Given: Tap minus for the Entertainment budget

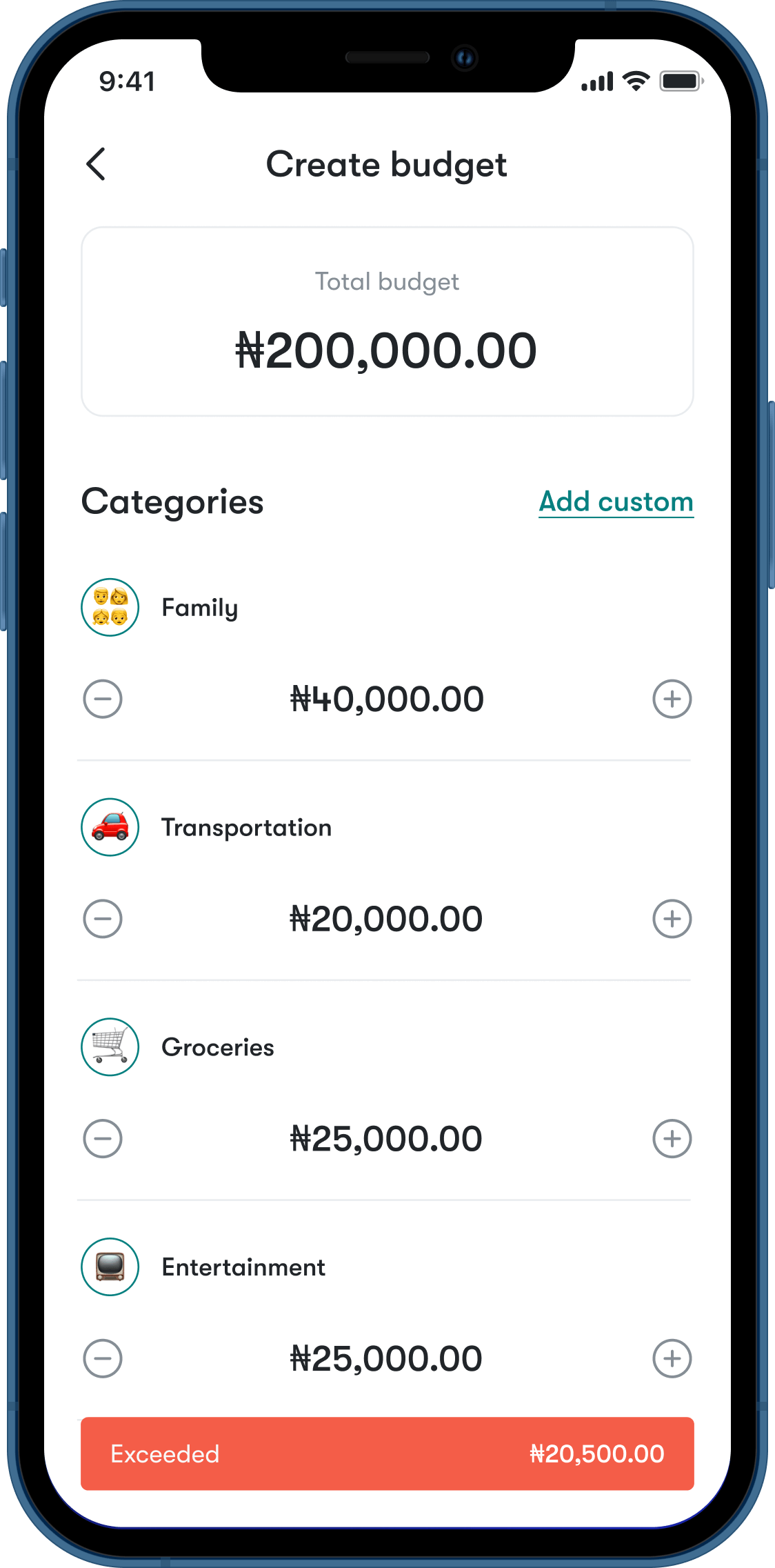Looking at the screenshot, I should coord(103,1358).
